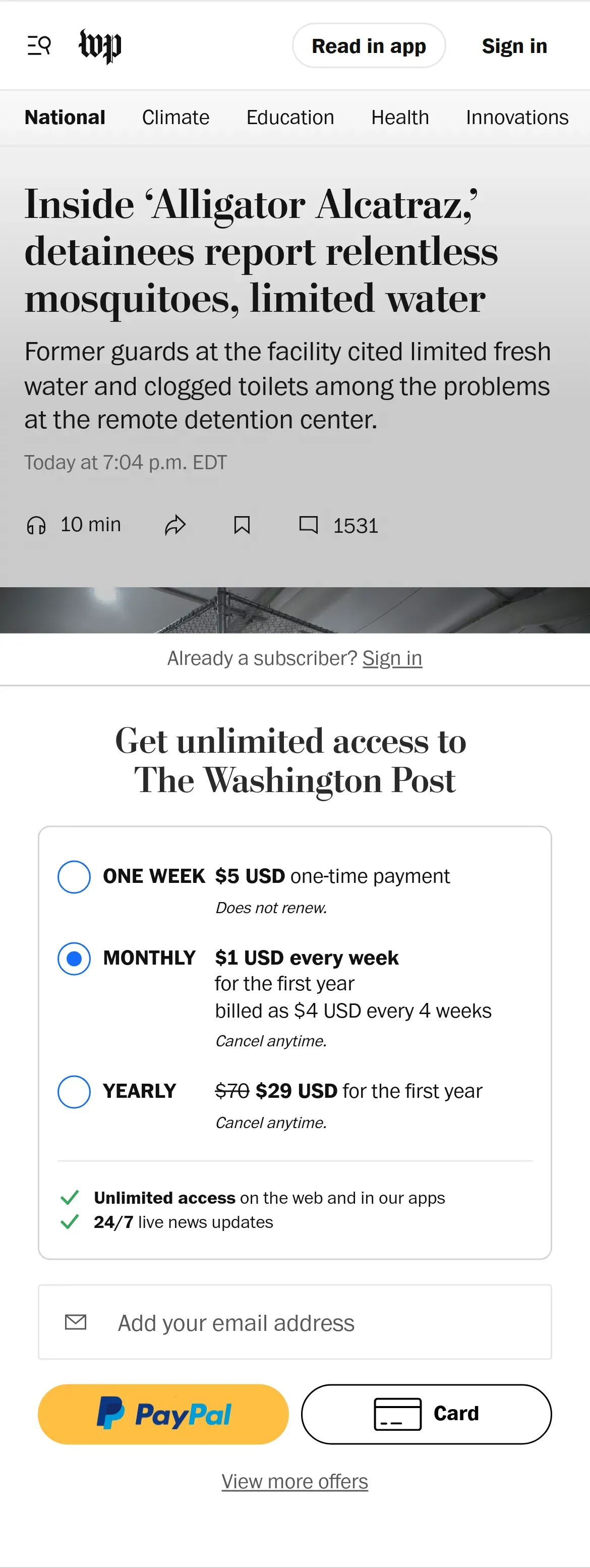
Task: Tap the Read in app button
Action: [x=369, y=45]
